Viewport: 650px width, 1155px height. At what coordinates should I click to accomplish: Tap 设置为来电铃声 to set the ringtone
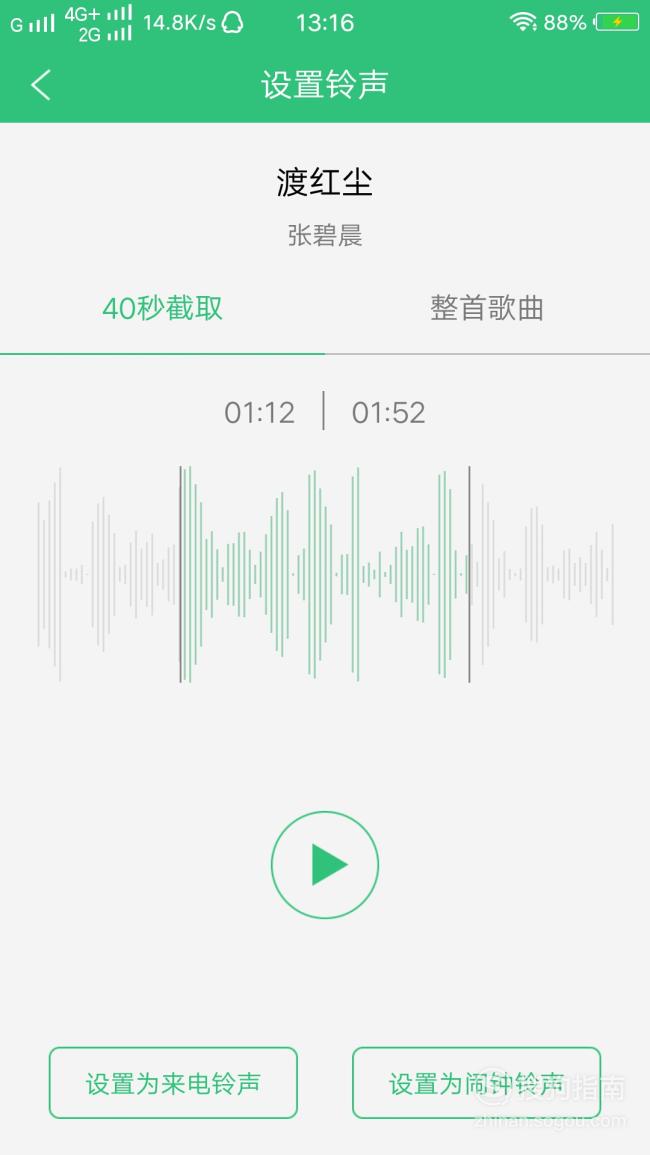coord(173,1083)
